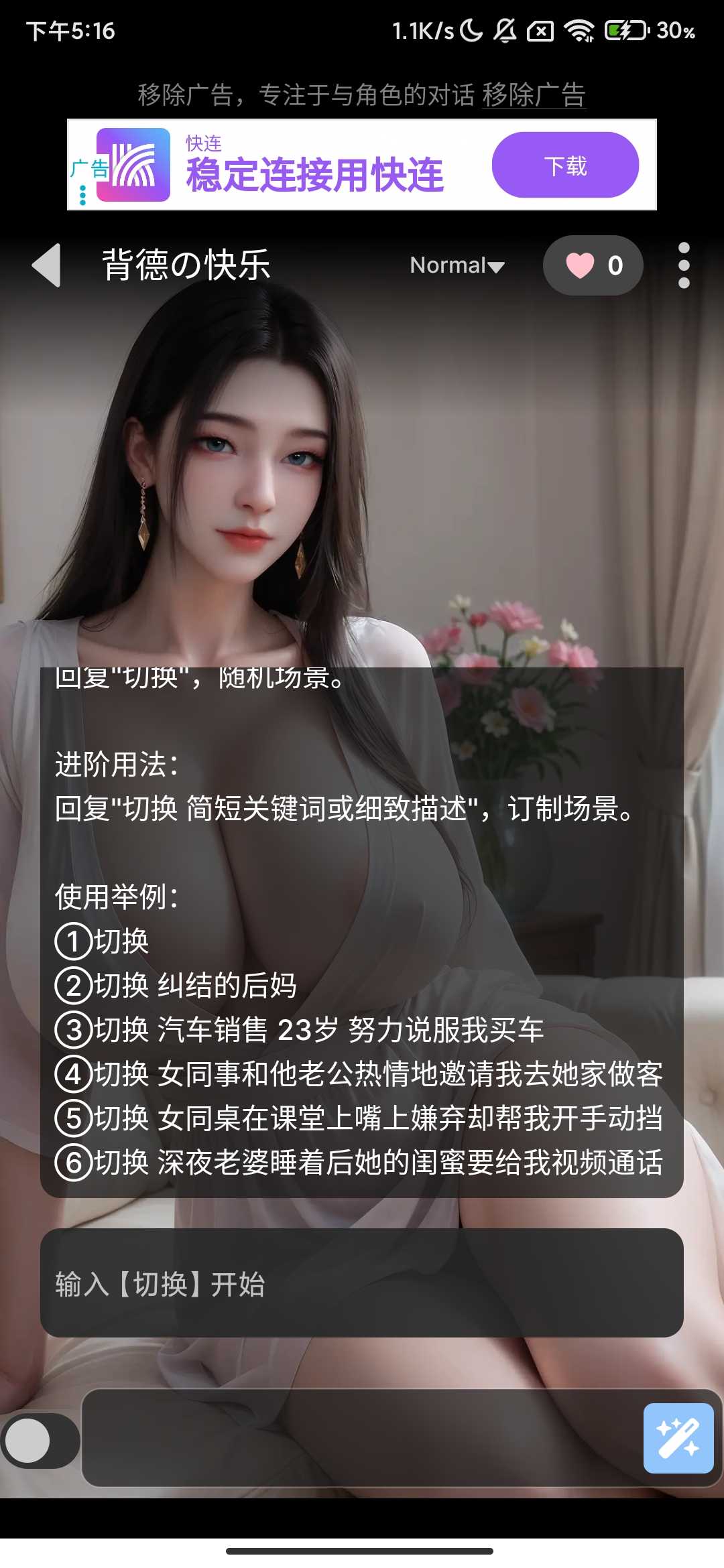Tap the 快连 app logo in the ad

pyautogui.click(x=134, y=164)
